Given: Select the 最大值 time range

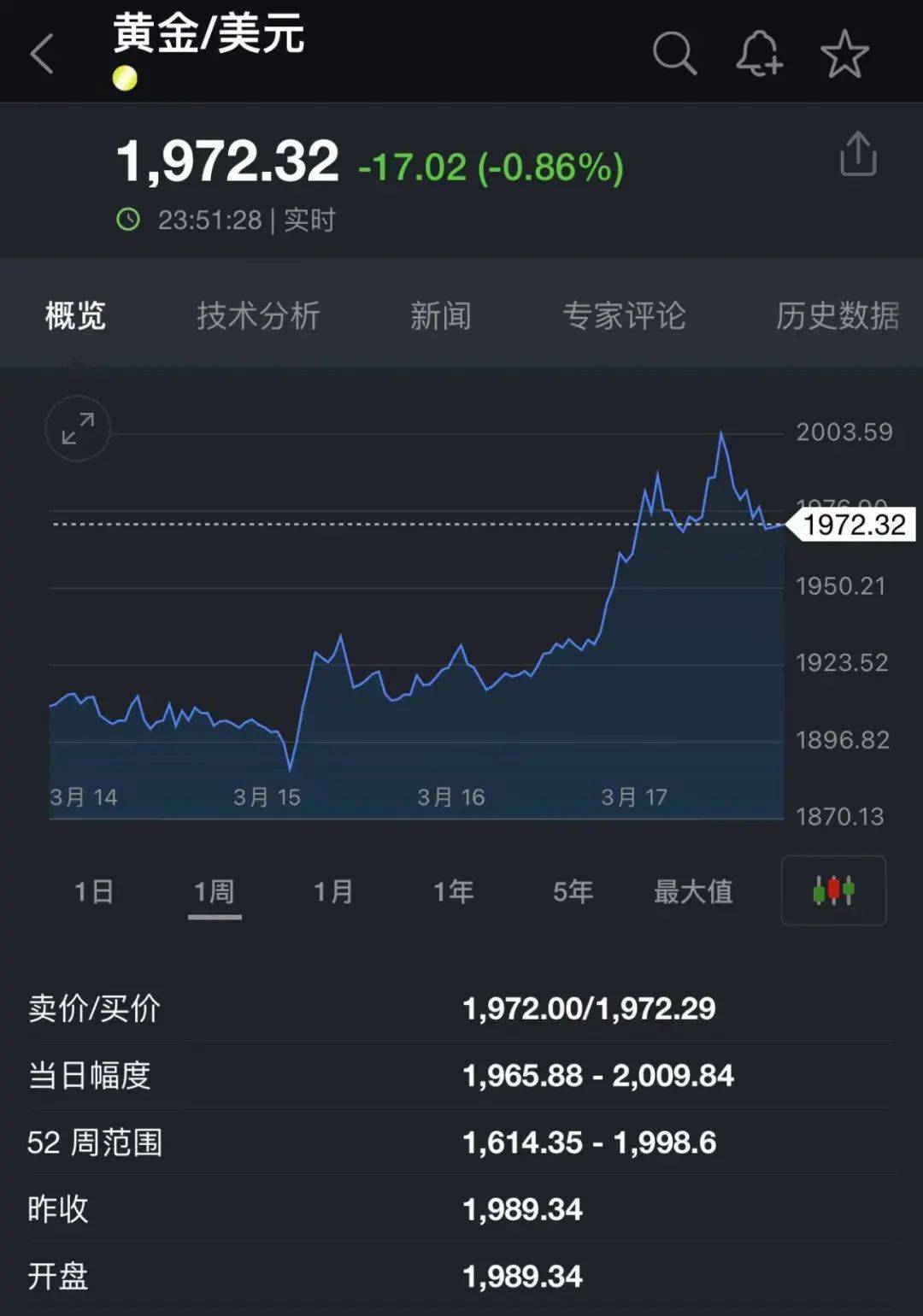Looking at the screenshot, I should (x=695, y=890).
